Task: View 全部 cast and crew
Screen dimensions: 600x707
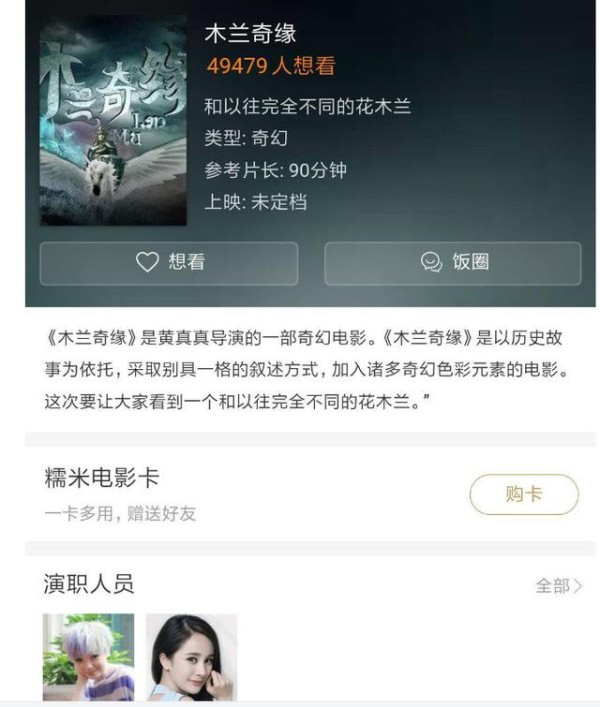Action: (x=559, y=586)
